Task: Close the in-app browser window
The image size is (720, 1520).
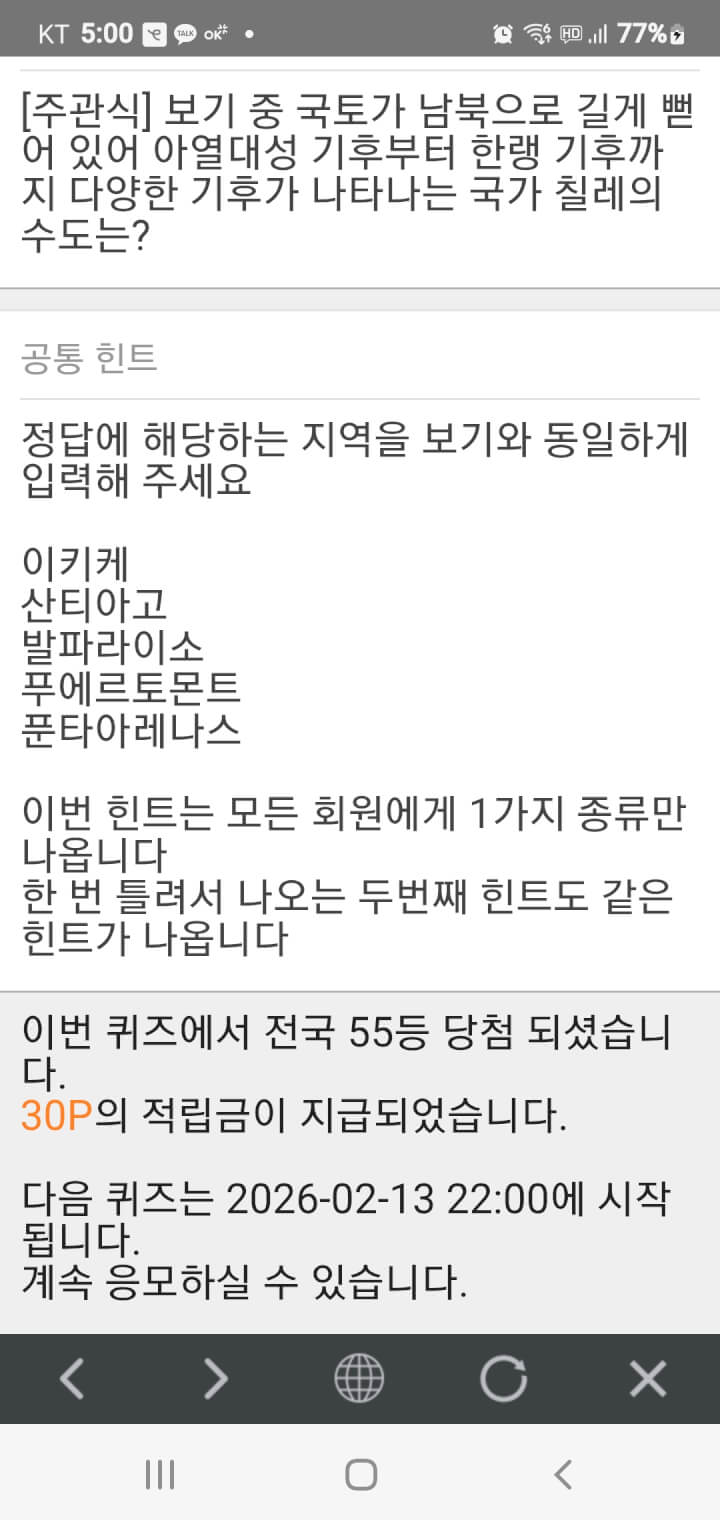Action: 647,1379
